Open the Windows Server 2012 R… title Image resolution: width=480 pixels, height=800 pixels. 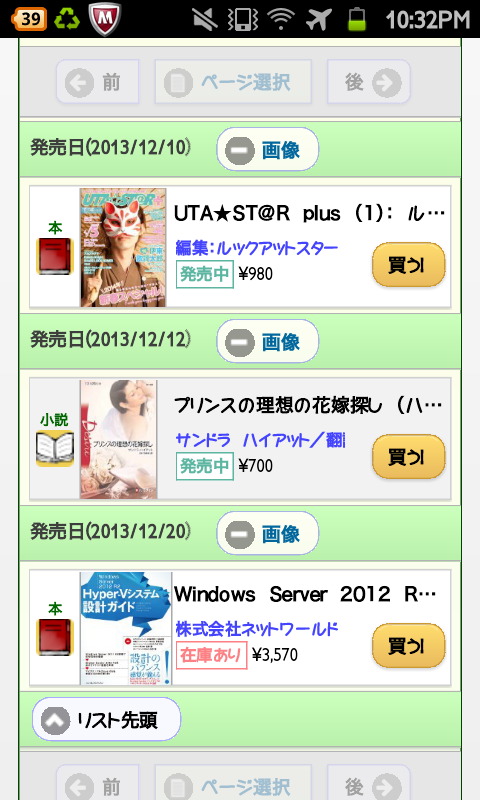click(x=305, y=594)
